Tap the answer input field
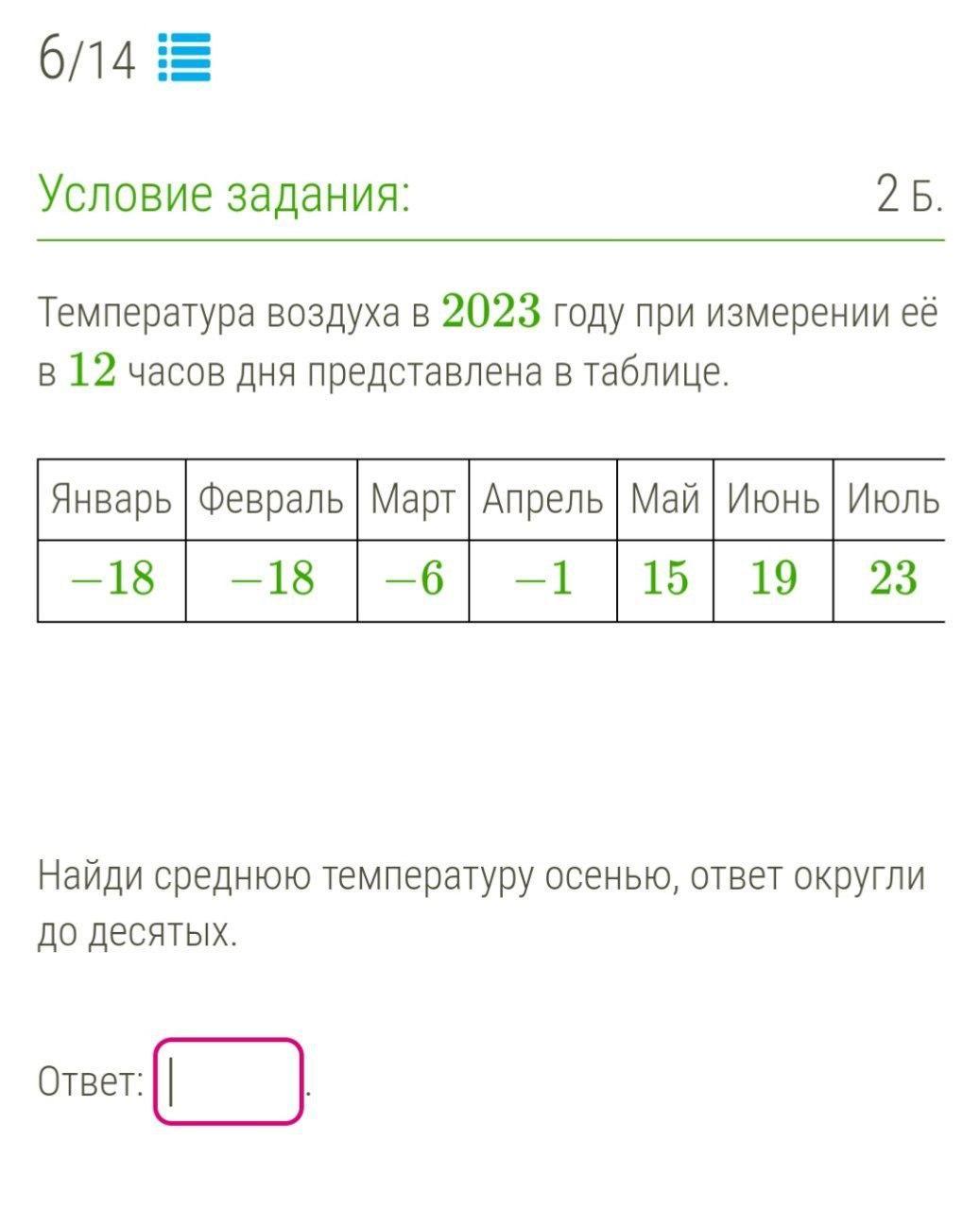This screenshot has width=980, height=1210. pos(229,1081)
